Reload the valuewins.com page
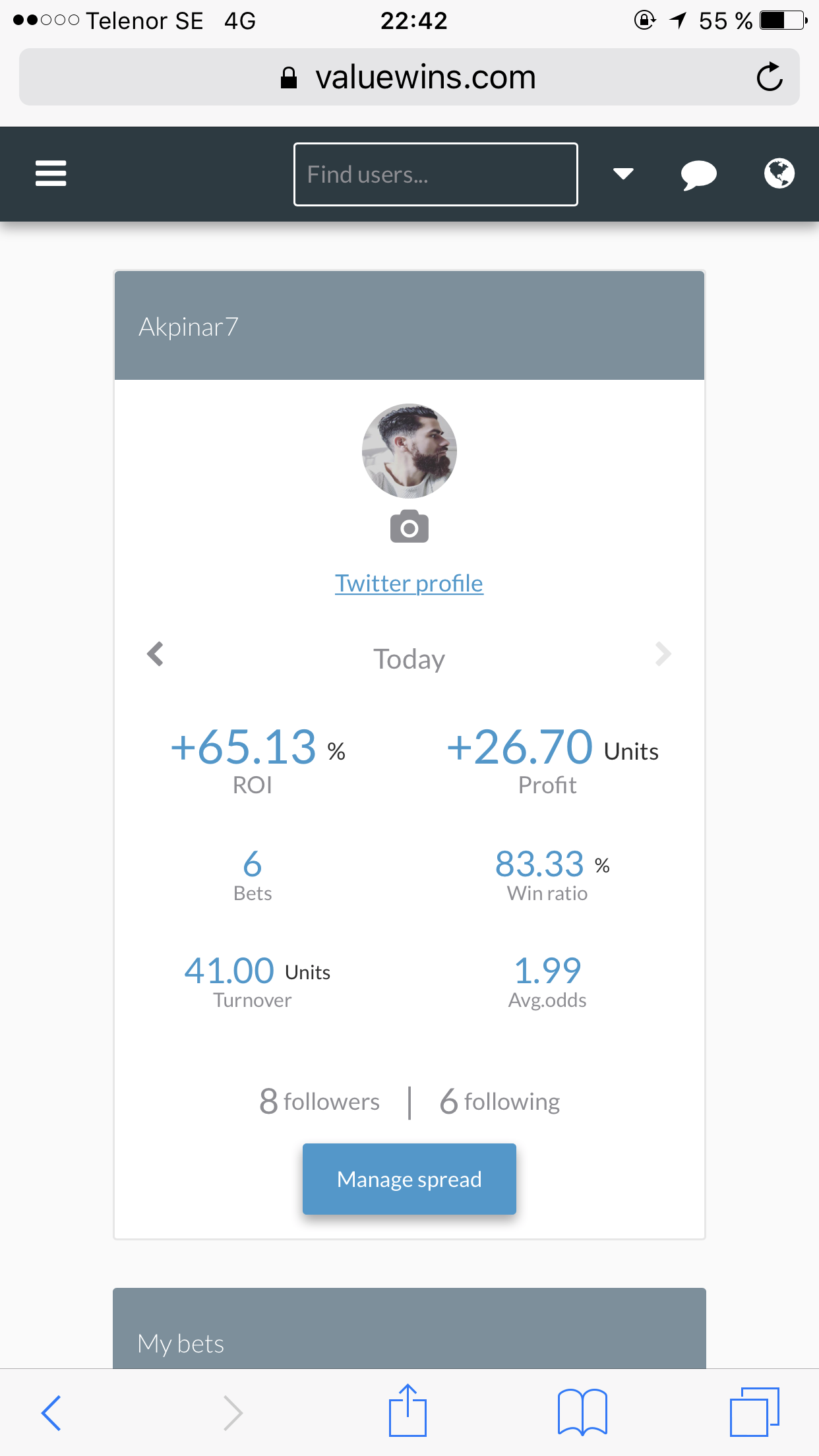This screenshot has width=819, height=1456. [770, 77]
